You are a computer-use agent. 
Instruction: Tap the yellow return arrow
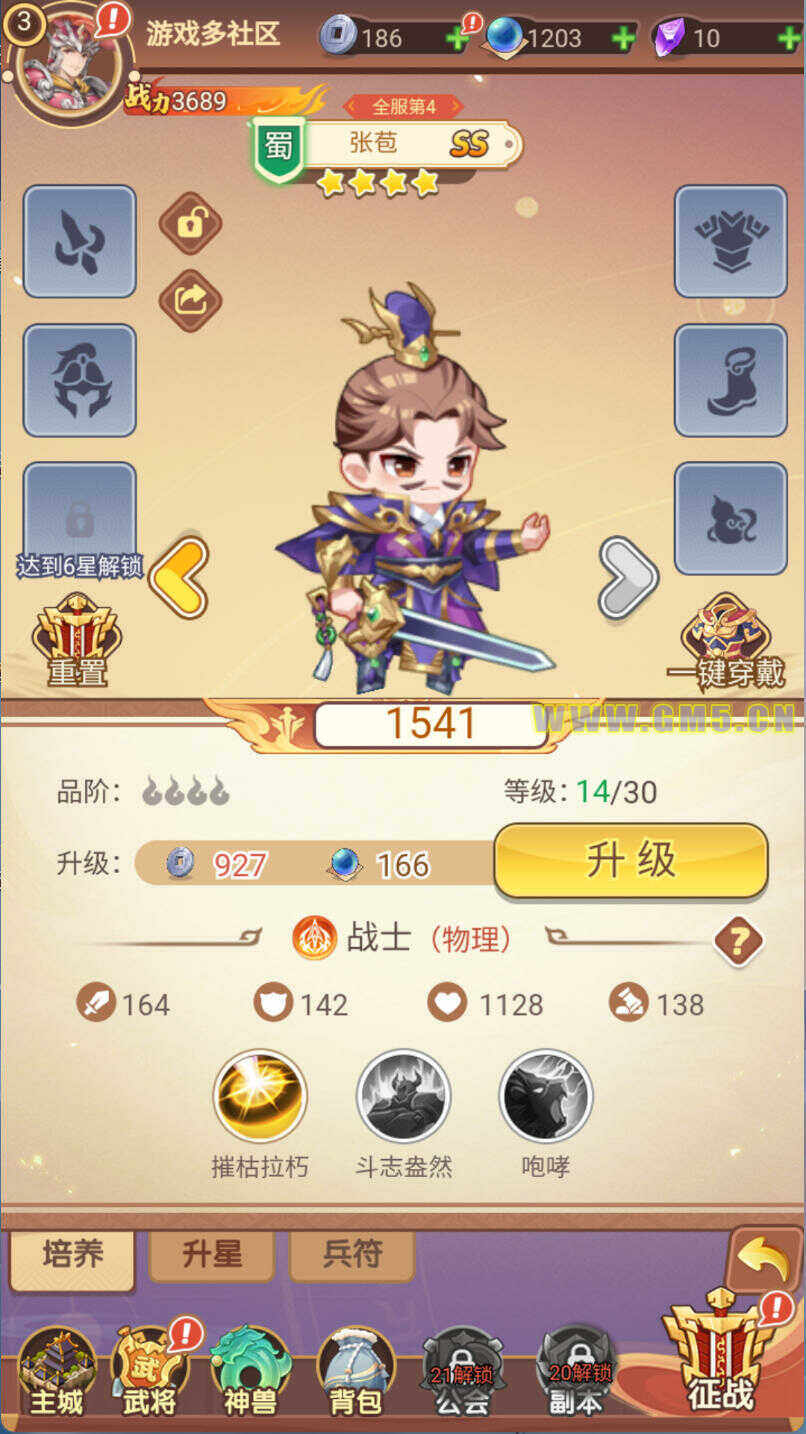pos(764,1261)
